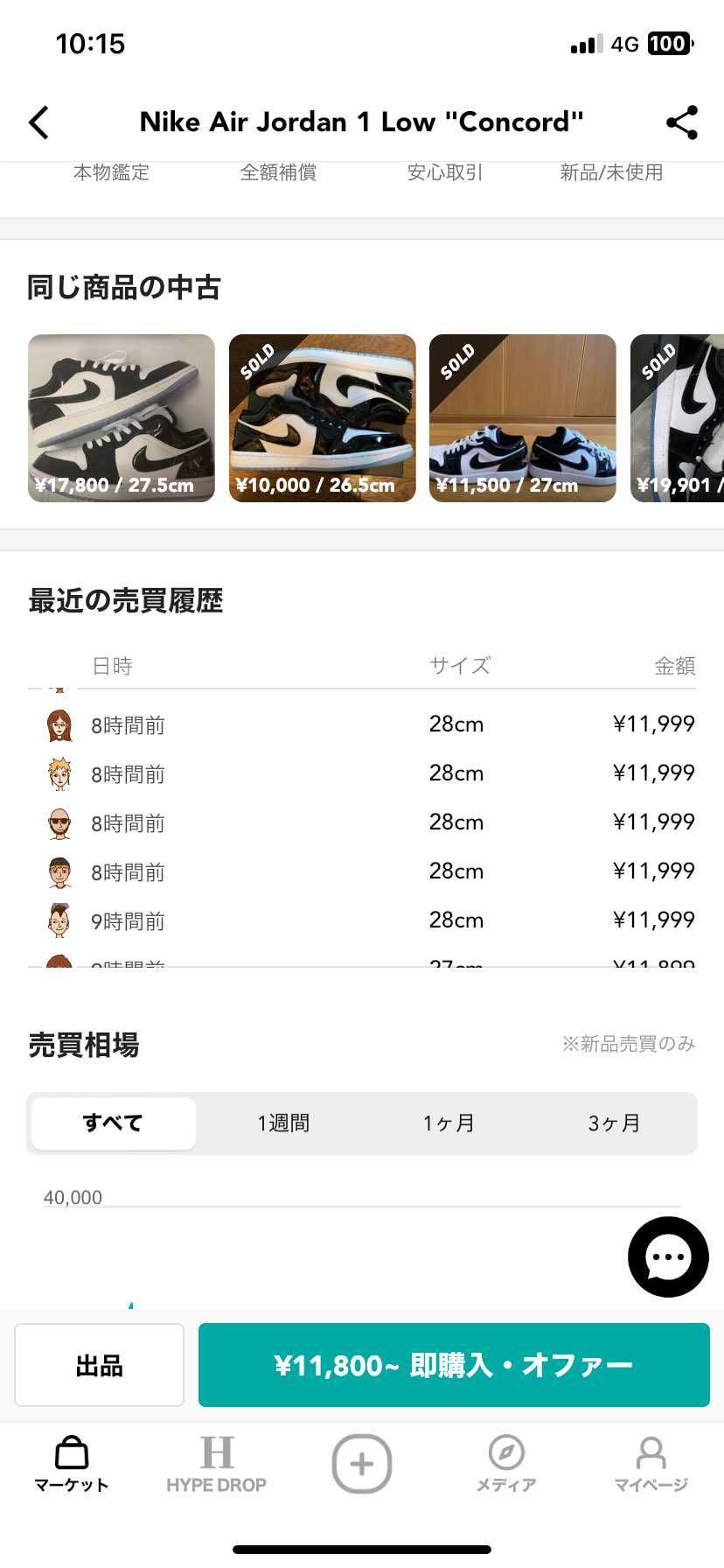
Task: Tap the back arrow to return
Action: (x=38, y=122)
